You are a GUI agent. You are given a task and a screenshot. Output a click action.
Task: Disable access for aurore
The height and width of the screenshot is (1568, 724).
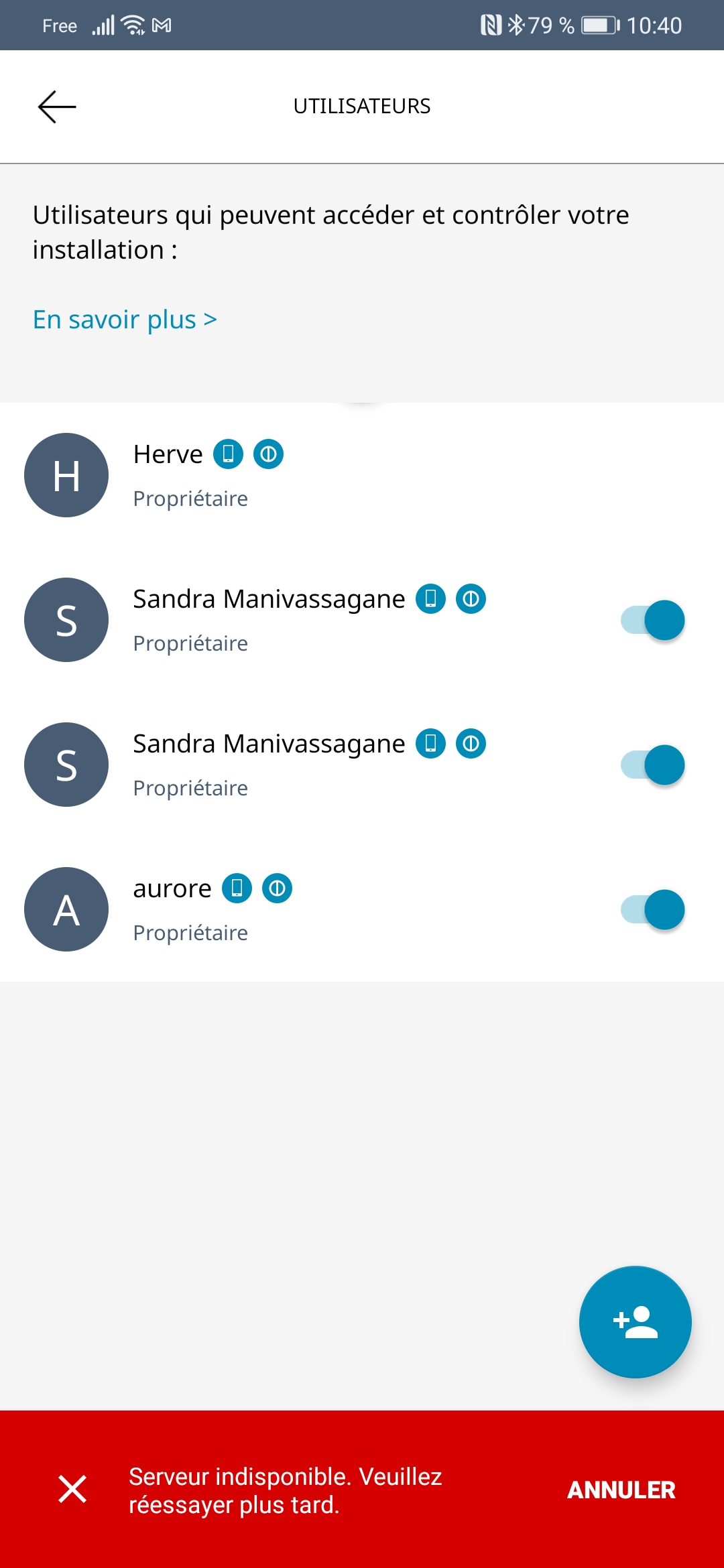pyautogui.click(x=653, y=909)
